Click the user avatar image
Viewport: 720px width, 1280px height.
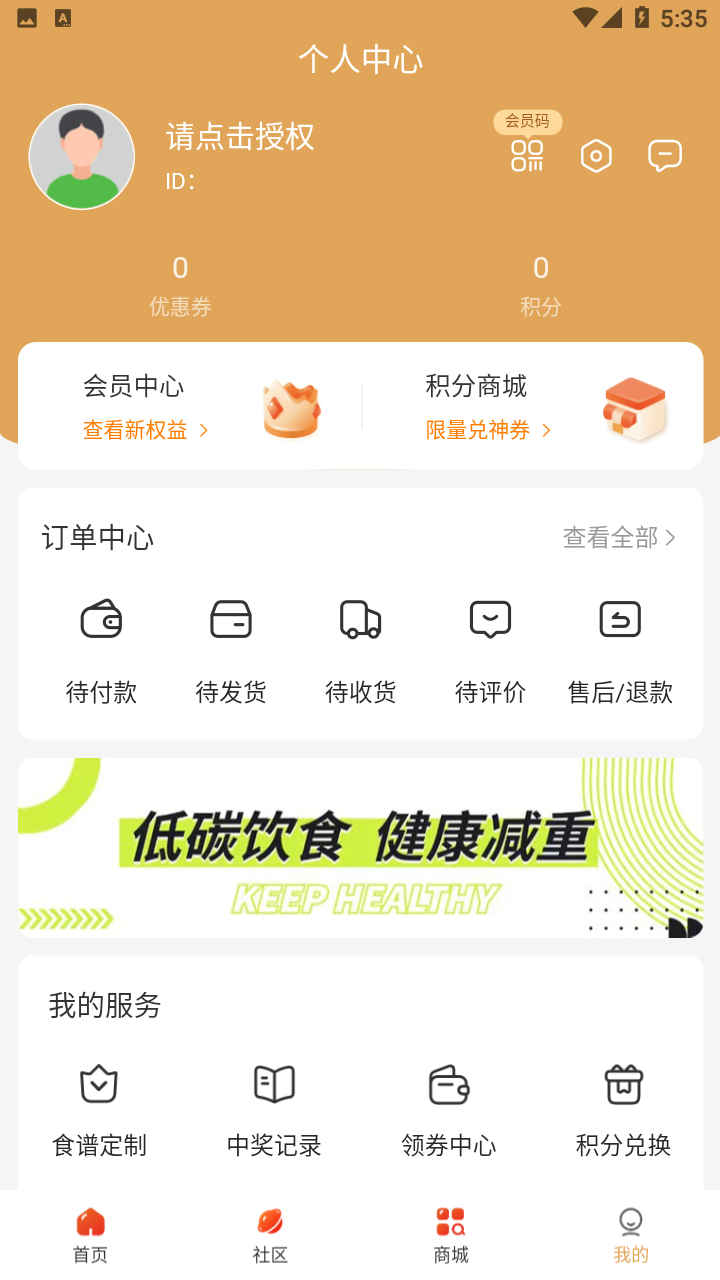pyautogui.click(x=82, y=156)
